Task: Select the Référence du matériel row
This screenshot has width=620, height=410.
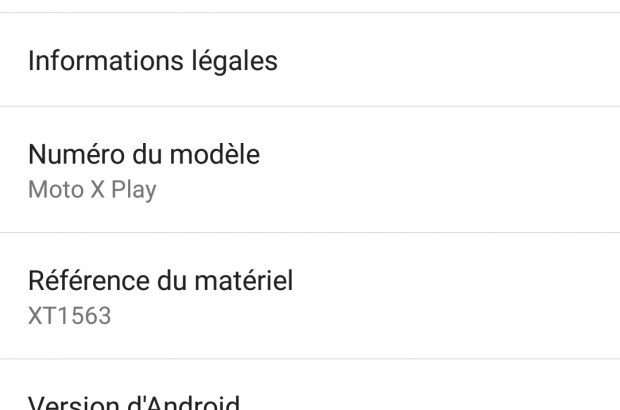Action: [x=160, y=296]
